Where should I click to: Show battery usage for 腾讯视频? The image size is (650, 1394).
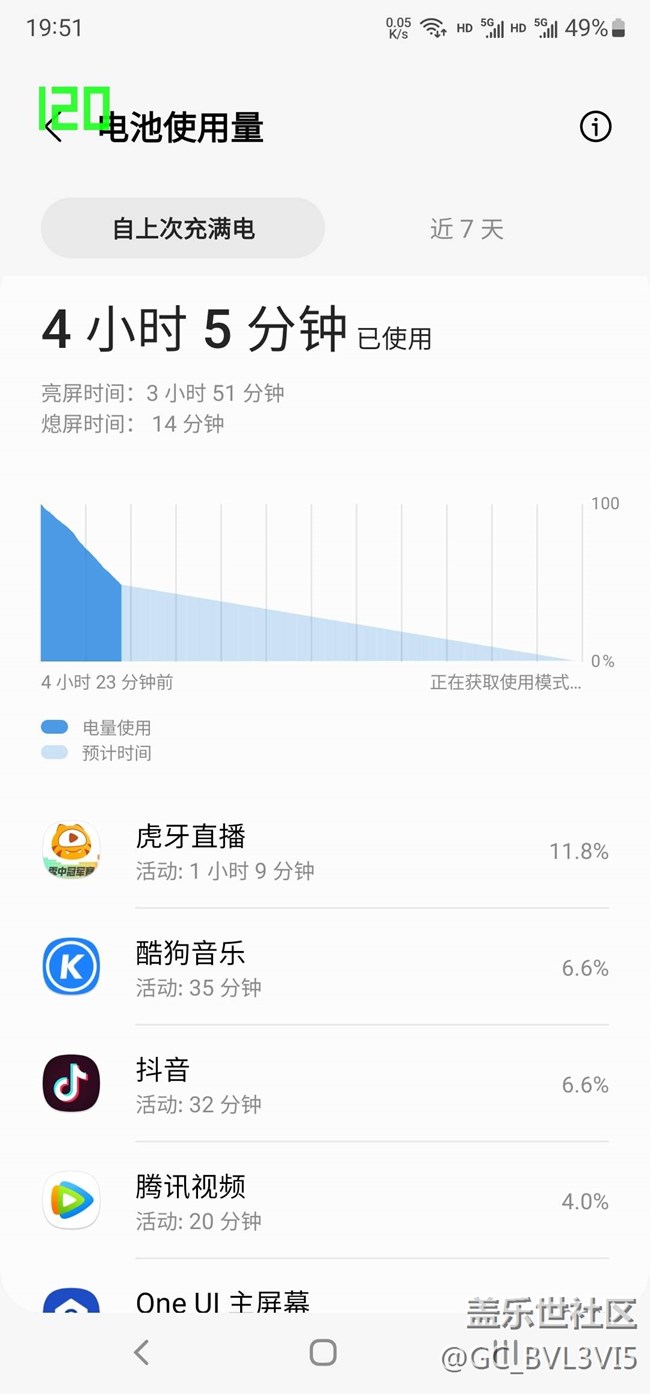point(325,1201)
